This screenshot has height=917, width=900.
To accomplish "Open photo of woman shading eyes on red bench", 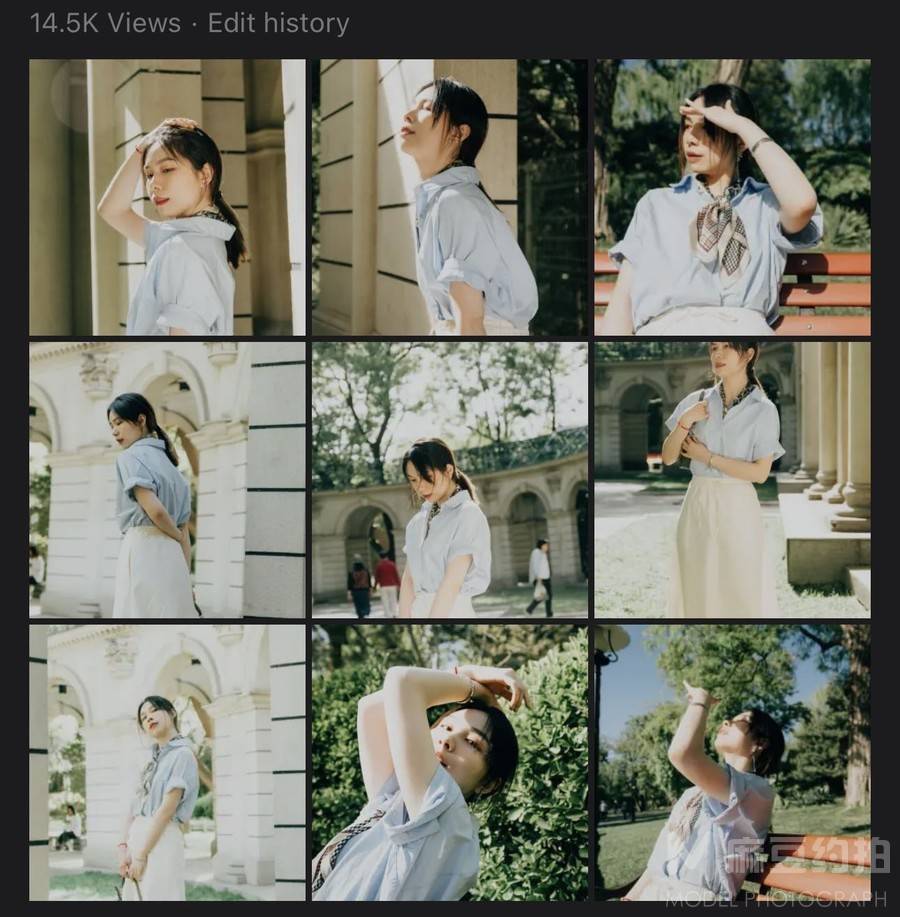I will pos(732,197).
